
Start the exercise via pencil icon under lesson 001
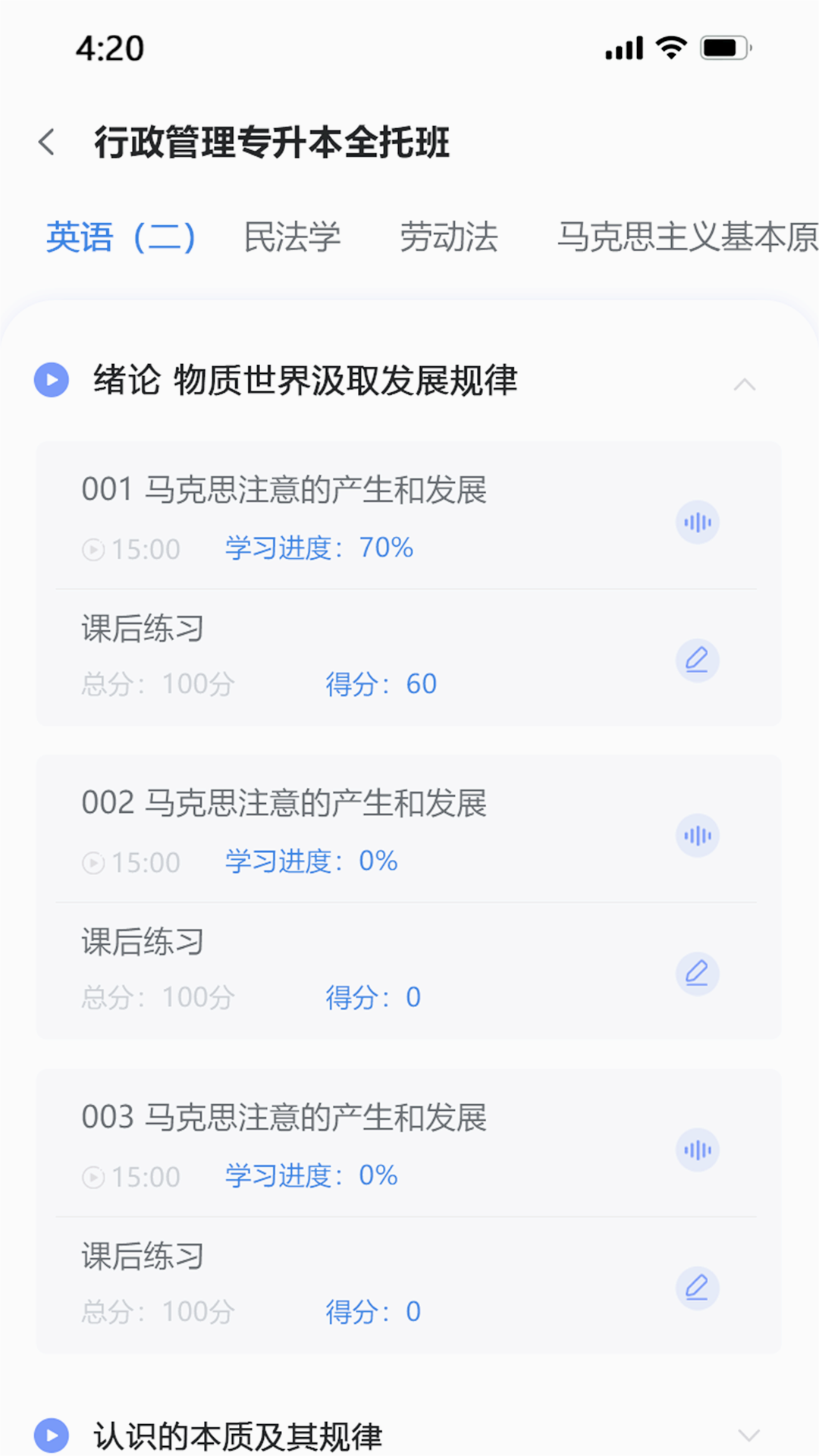pos(697,660)
